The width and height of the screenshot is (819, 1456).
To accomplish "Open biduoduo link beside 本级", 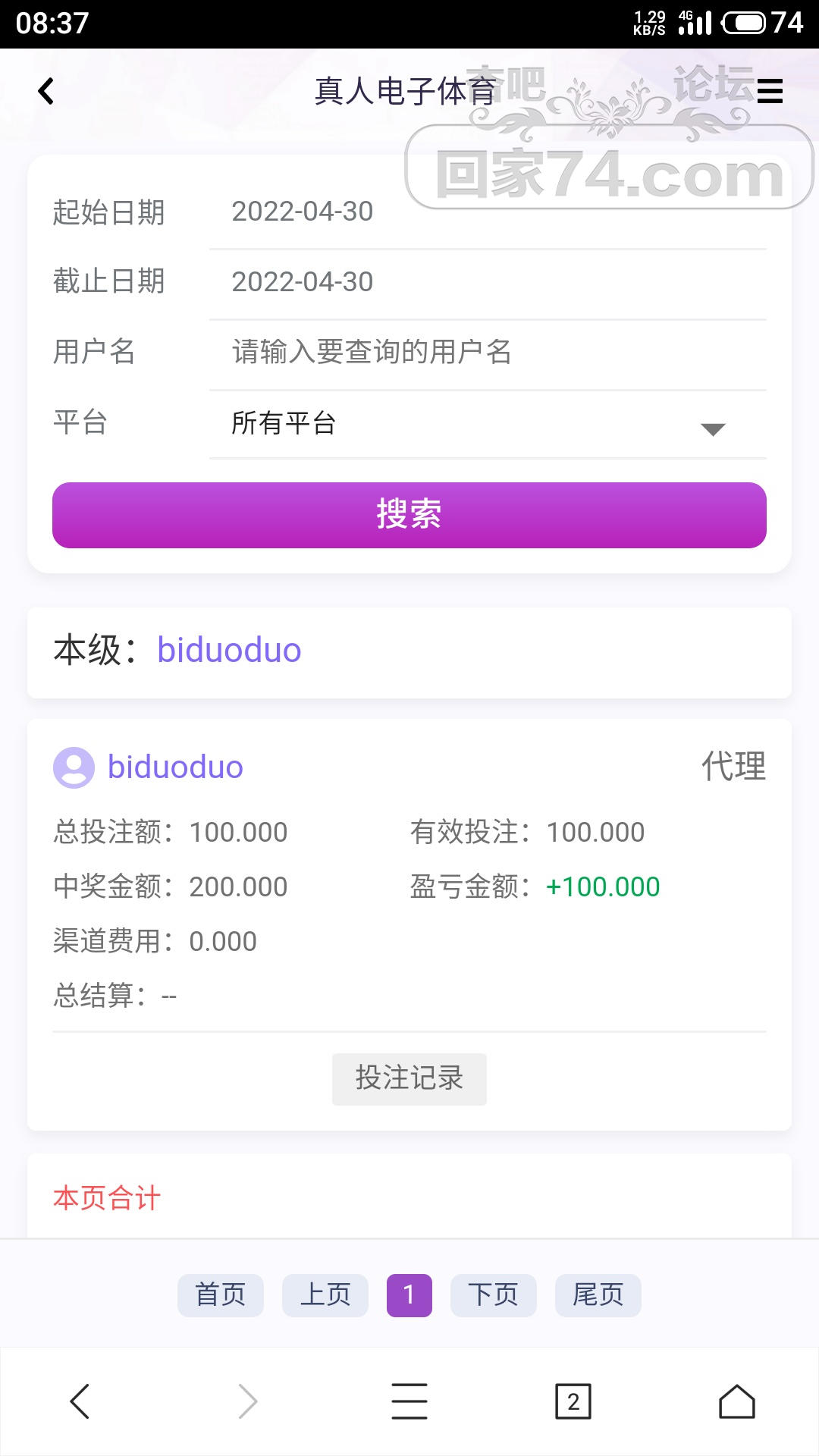I will tap(229, 651).
